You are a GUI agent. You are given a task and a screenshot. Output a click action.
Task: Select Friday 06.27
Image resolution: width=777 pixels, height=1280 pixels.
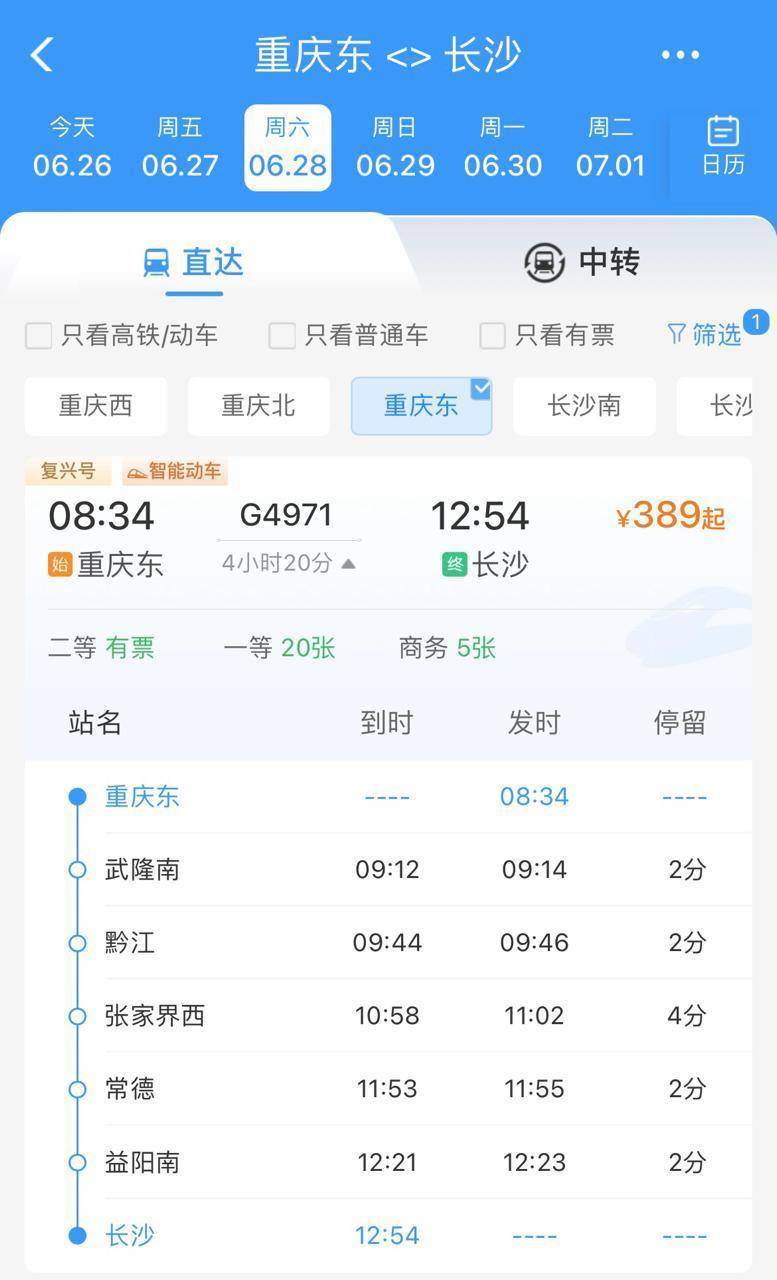[x=180, y=148]
